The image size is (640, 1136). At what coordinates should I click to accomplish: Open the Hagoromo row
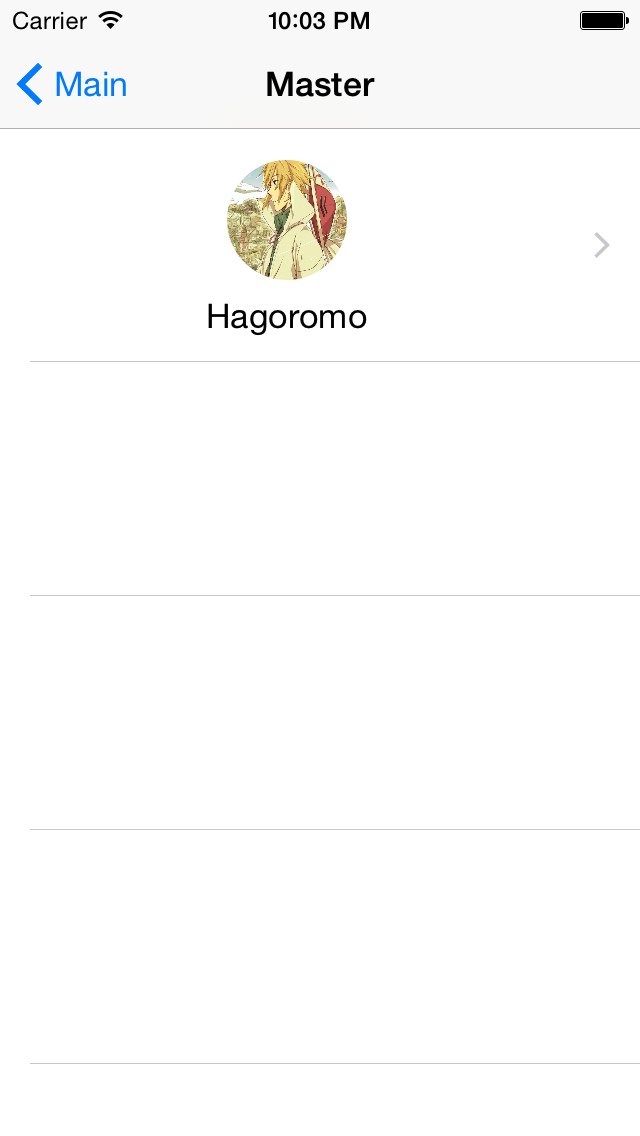tap(320, 246)
